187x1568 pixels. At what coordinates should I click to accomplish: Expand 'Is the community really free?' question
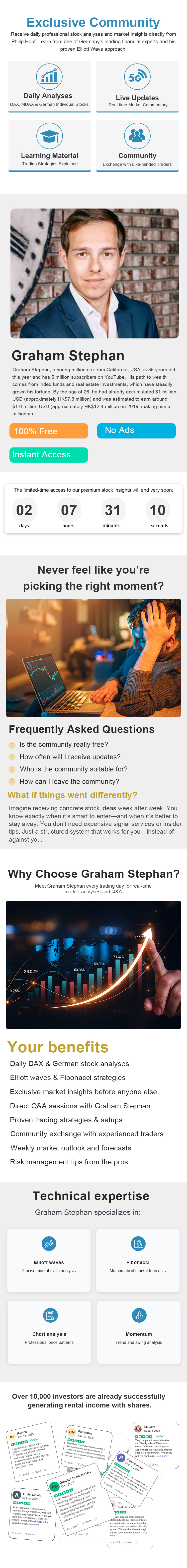point(63,745)
